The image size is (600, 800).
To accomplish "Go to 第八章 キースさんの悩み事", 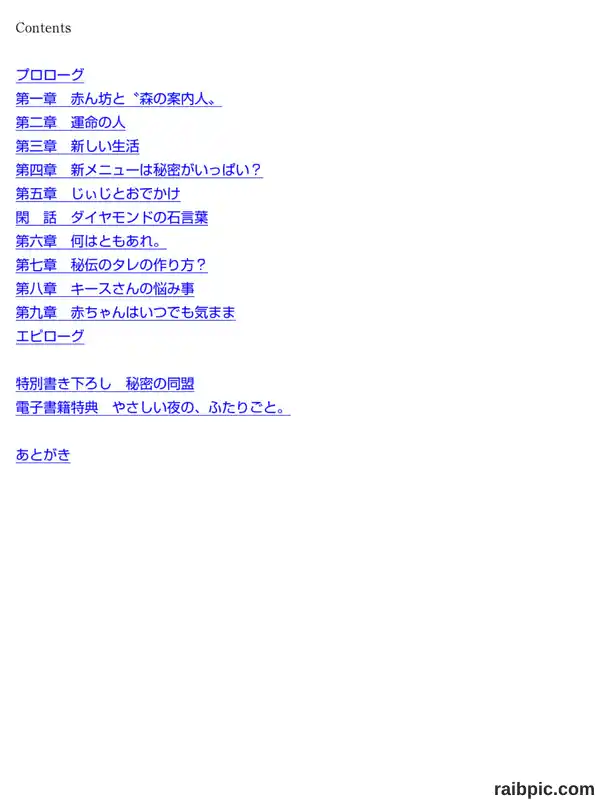I will (x=105, y=289).
